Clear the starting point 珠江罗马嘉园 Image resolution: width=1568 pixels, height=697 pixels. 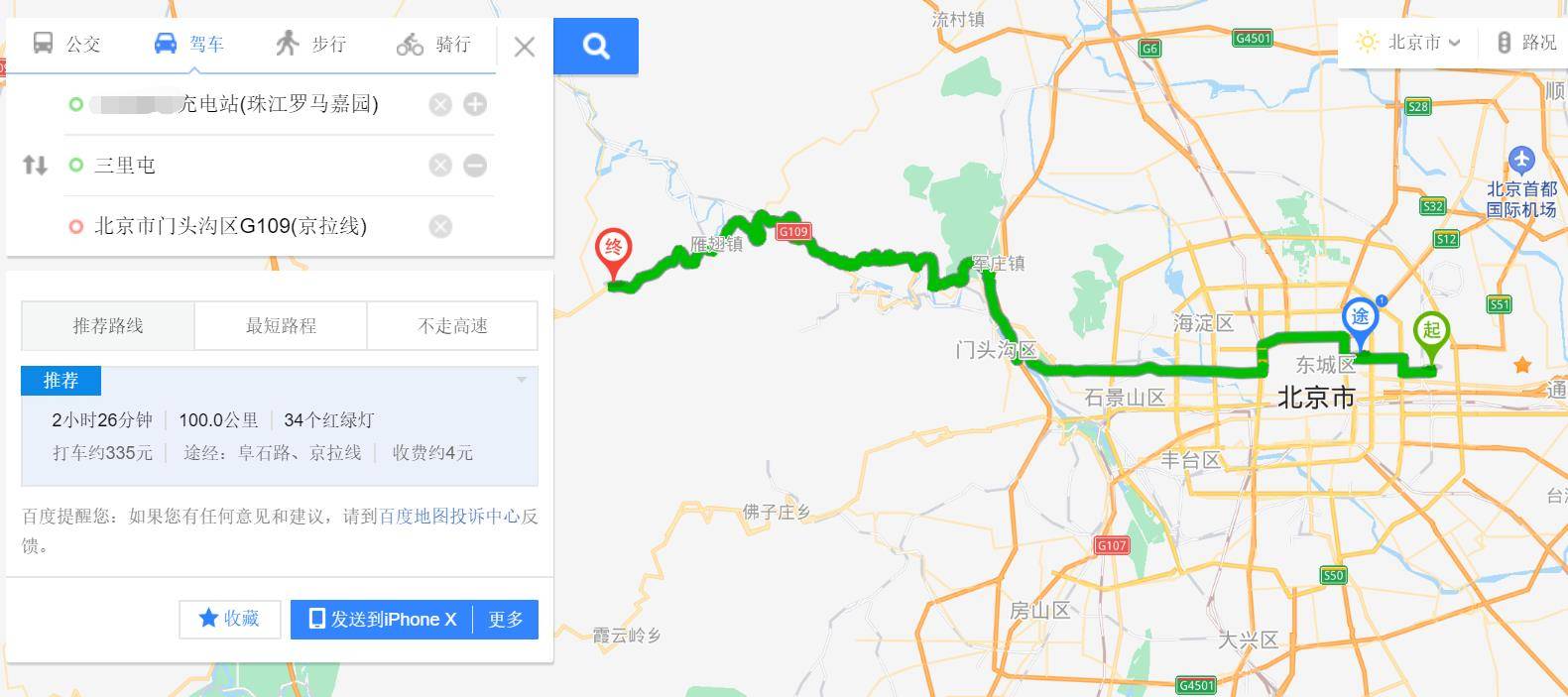(440, 104)
